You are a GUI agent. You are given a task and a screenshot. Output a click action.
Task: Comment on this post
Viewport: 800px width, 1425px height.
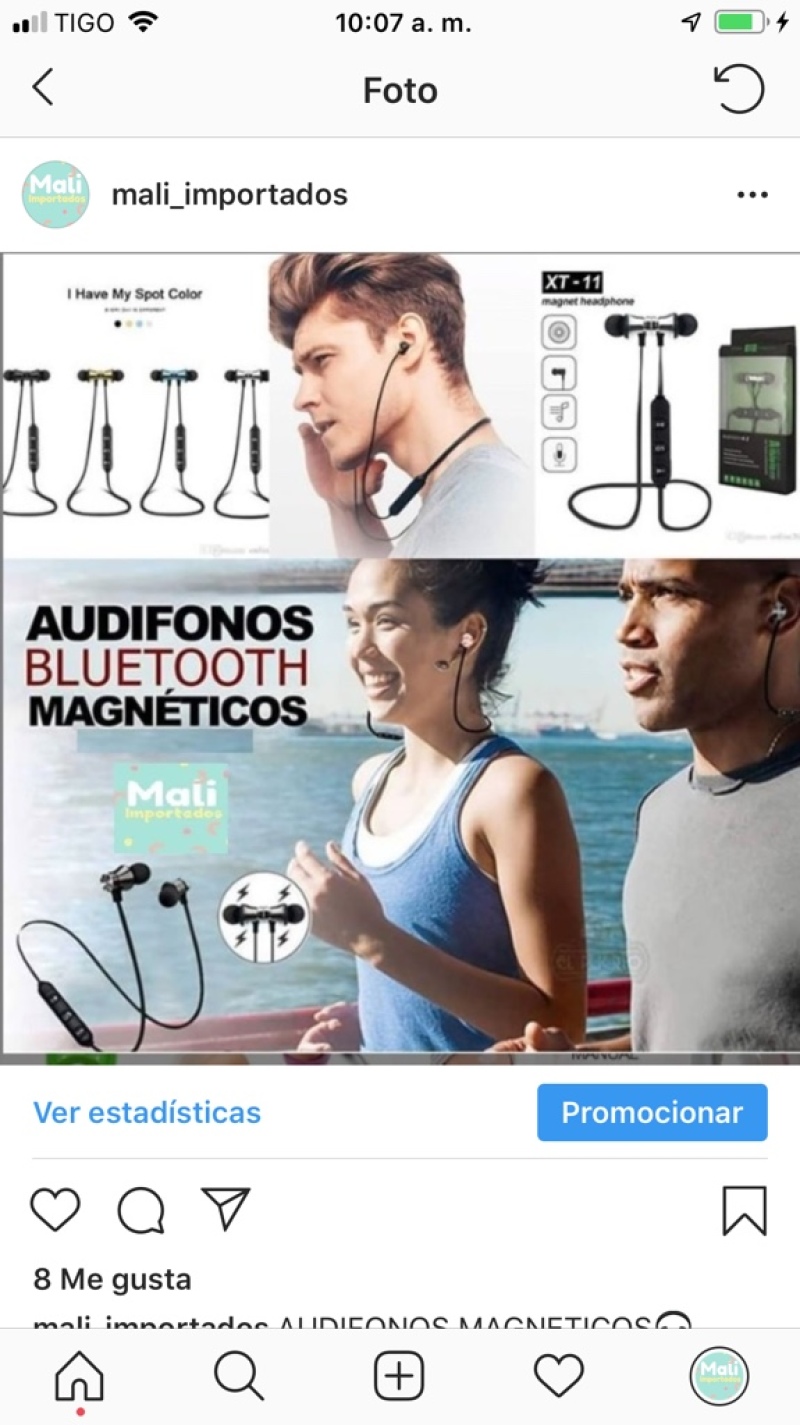140,1211
